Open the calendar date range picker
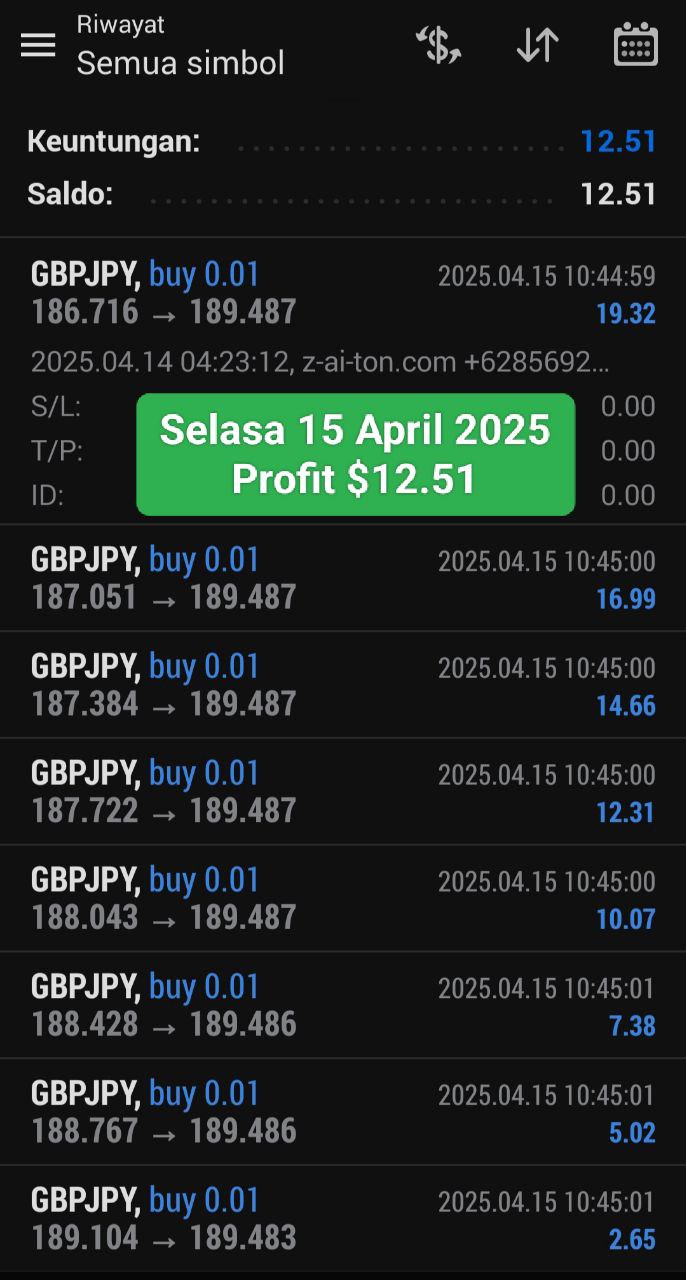The width and height of the screenshot is (686, 1280). (x=635, y=45)
